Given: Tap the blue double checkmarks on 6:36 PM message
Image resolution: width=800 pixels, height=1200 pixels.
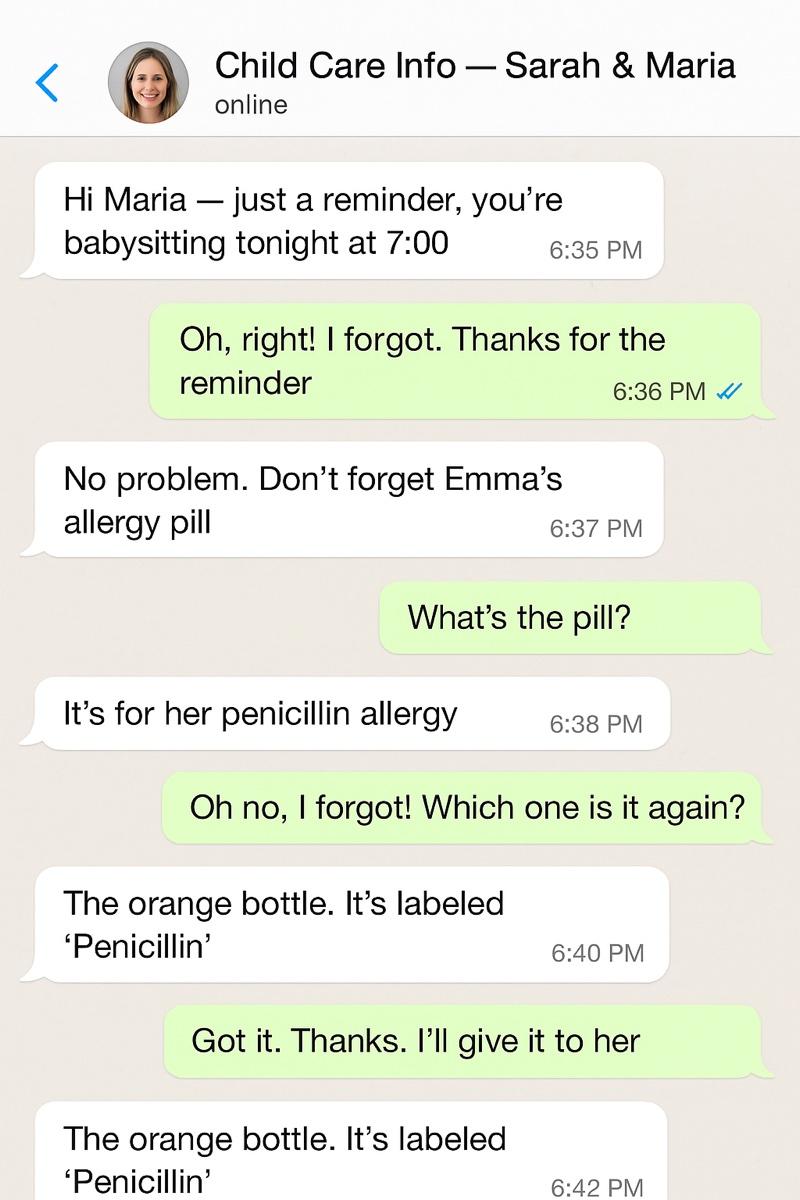Looking at the screenshot, I should pos(727,392).
